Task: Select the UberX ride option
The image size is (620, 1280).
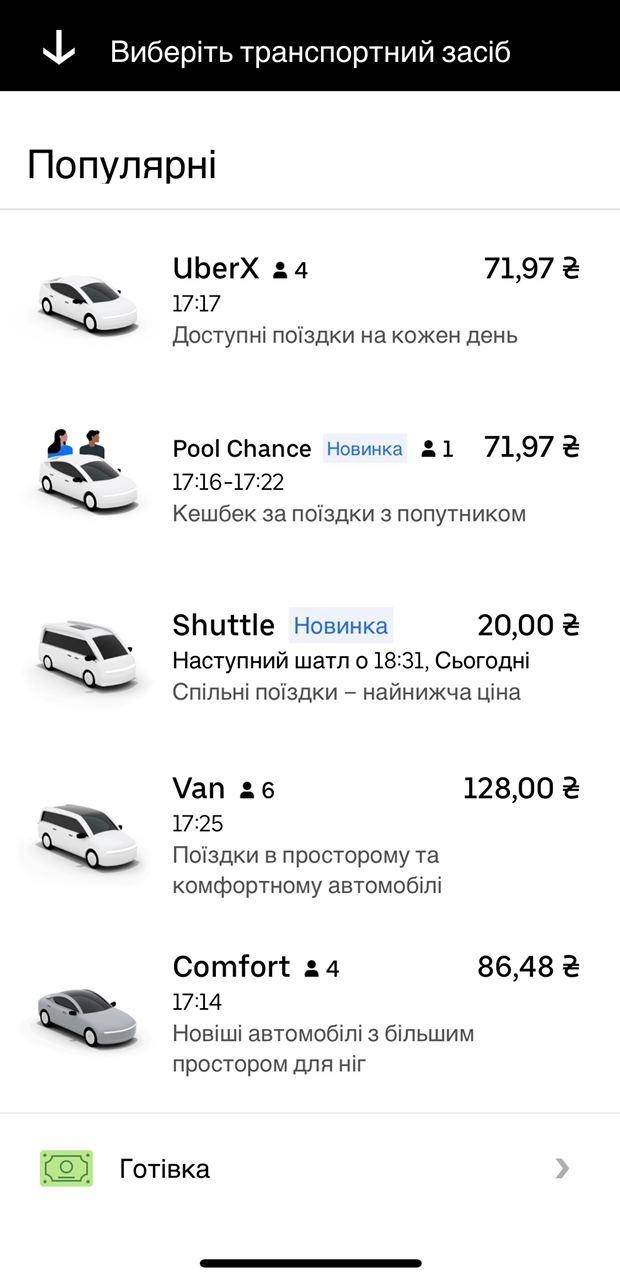Action: 310,301
